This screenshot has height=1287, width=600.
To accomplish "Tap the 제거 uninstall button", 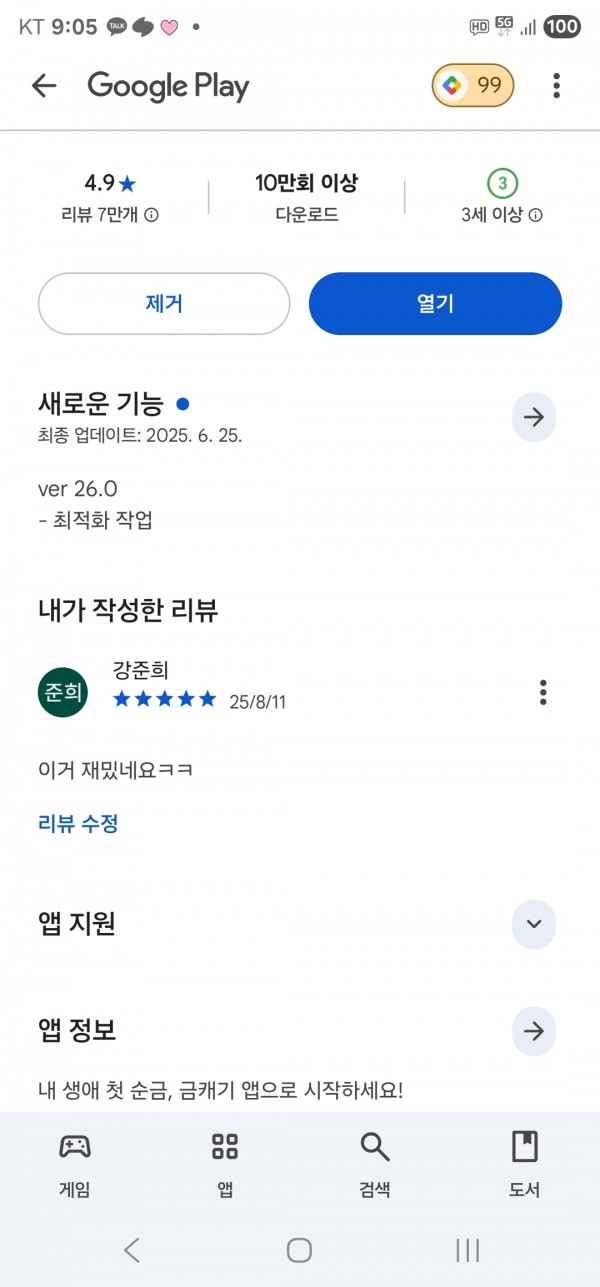I will [164, 304].
